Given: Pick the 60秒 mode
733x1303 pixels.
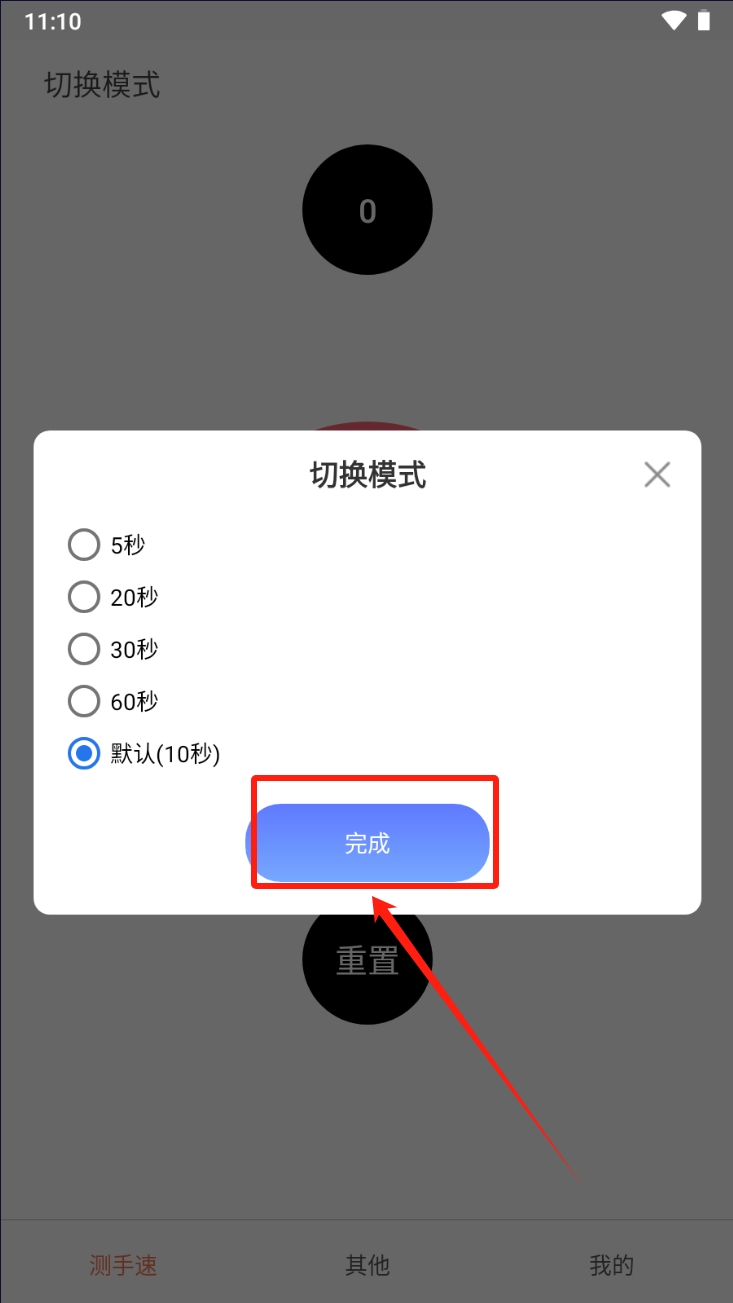Looking at the screenshot, I should coord(84,701).
